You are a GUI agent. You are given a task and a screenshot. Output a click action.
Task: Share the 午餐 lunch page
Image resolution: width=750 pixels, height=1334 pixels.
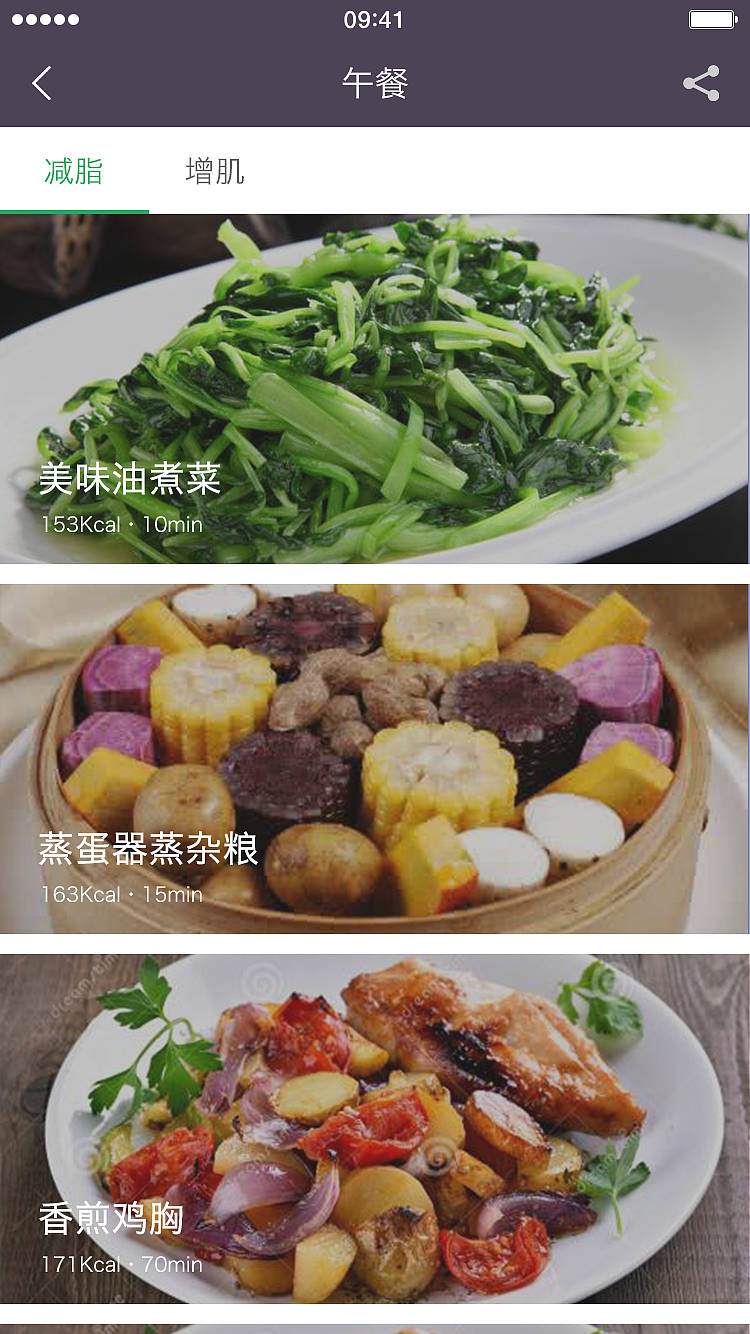(701, 84)
